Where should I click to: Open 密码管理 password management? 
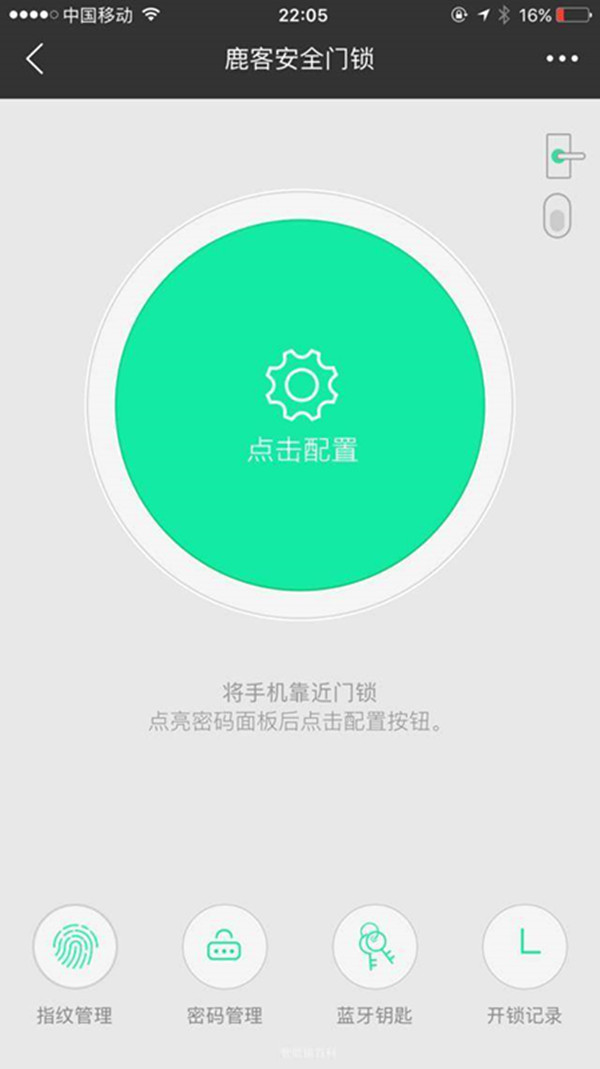(x=225, y=946)
